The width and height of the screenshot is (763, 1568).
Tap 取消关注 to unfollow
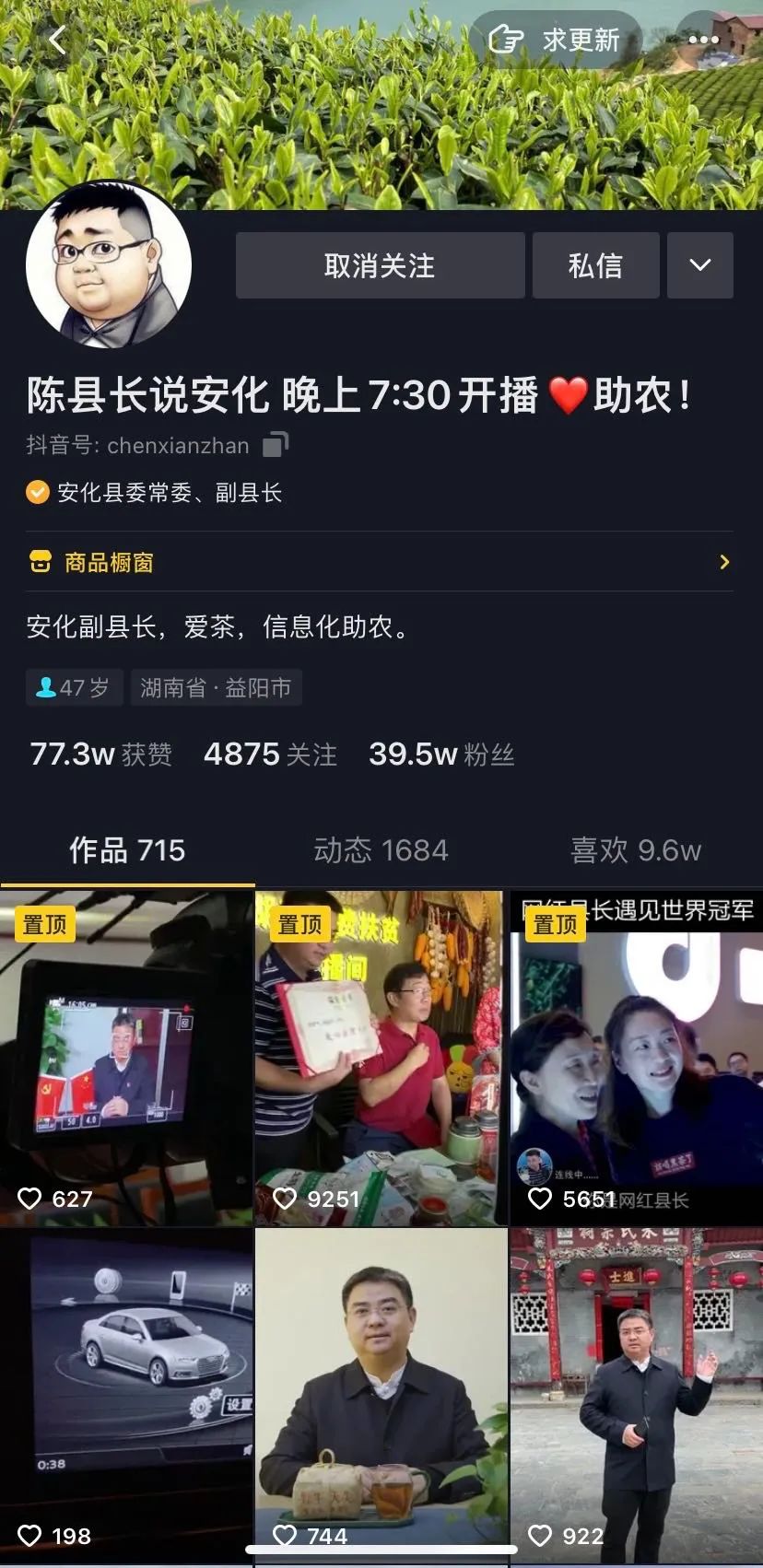click(x=380, y=266)
